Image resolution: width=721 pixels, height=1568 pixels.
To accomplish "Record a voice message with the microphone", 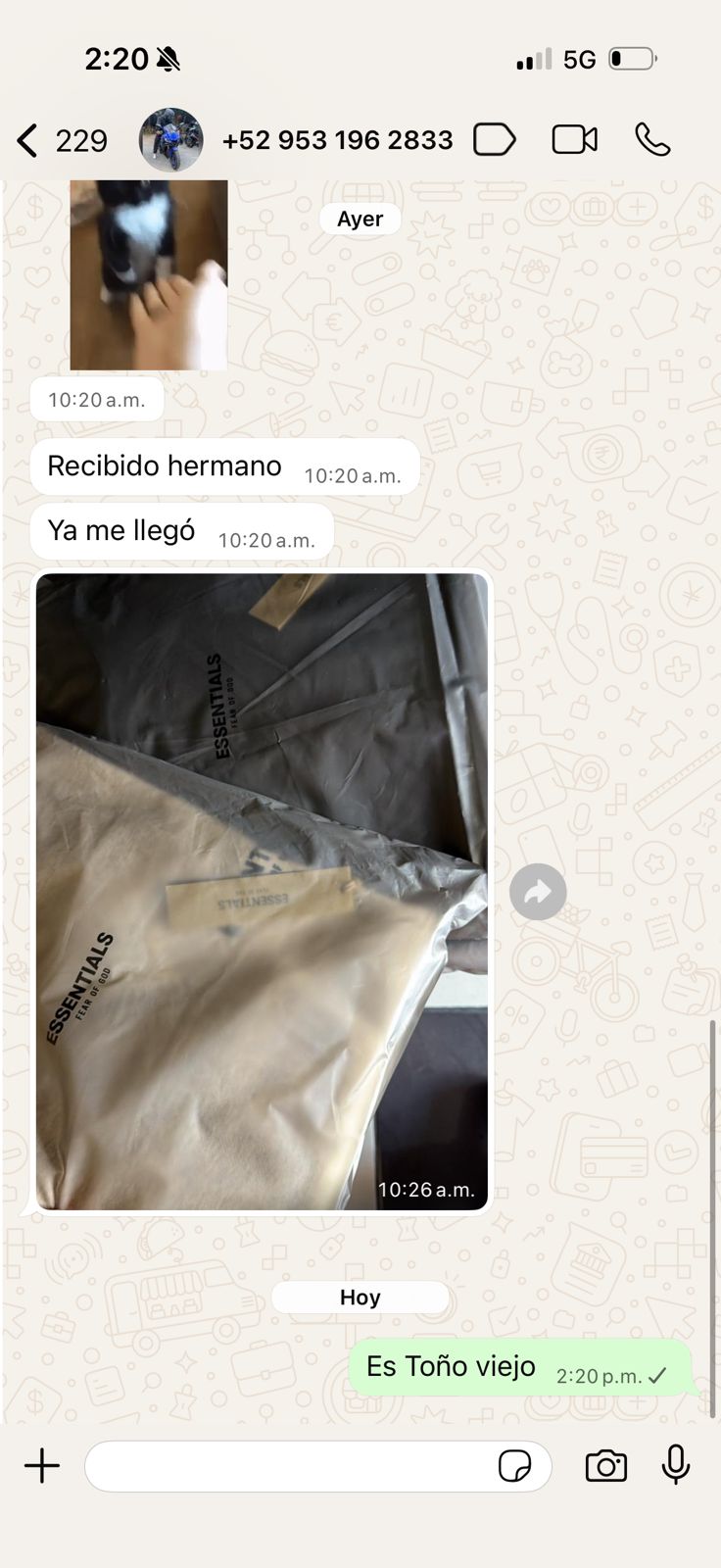I will tap(676, 1466).
